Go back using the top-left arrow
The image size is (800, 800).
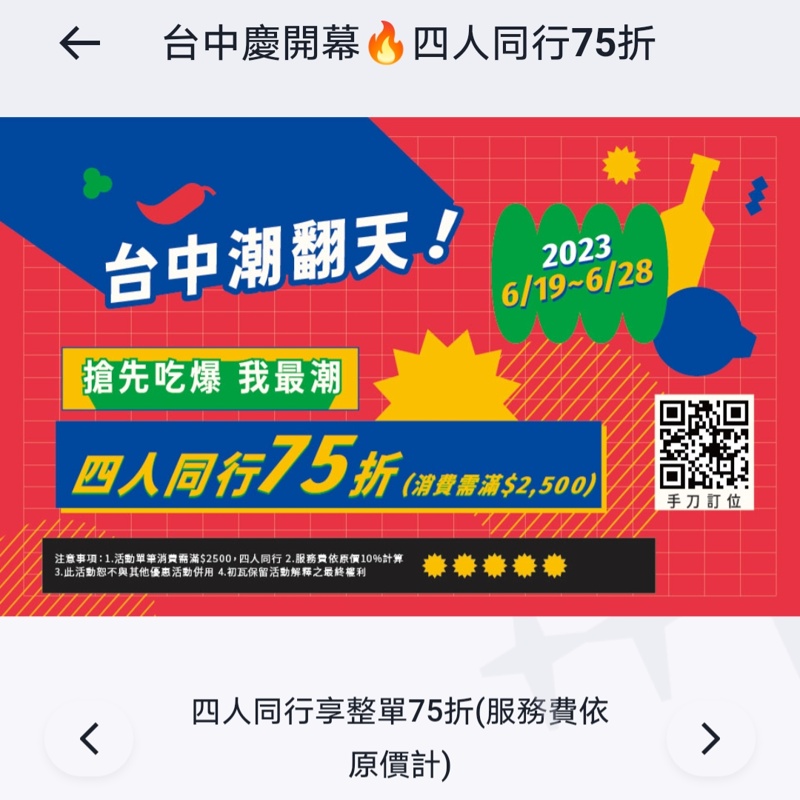[x=80, y=44]
